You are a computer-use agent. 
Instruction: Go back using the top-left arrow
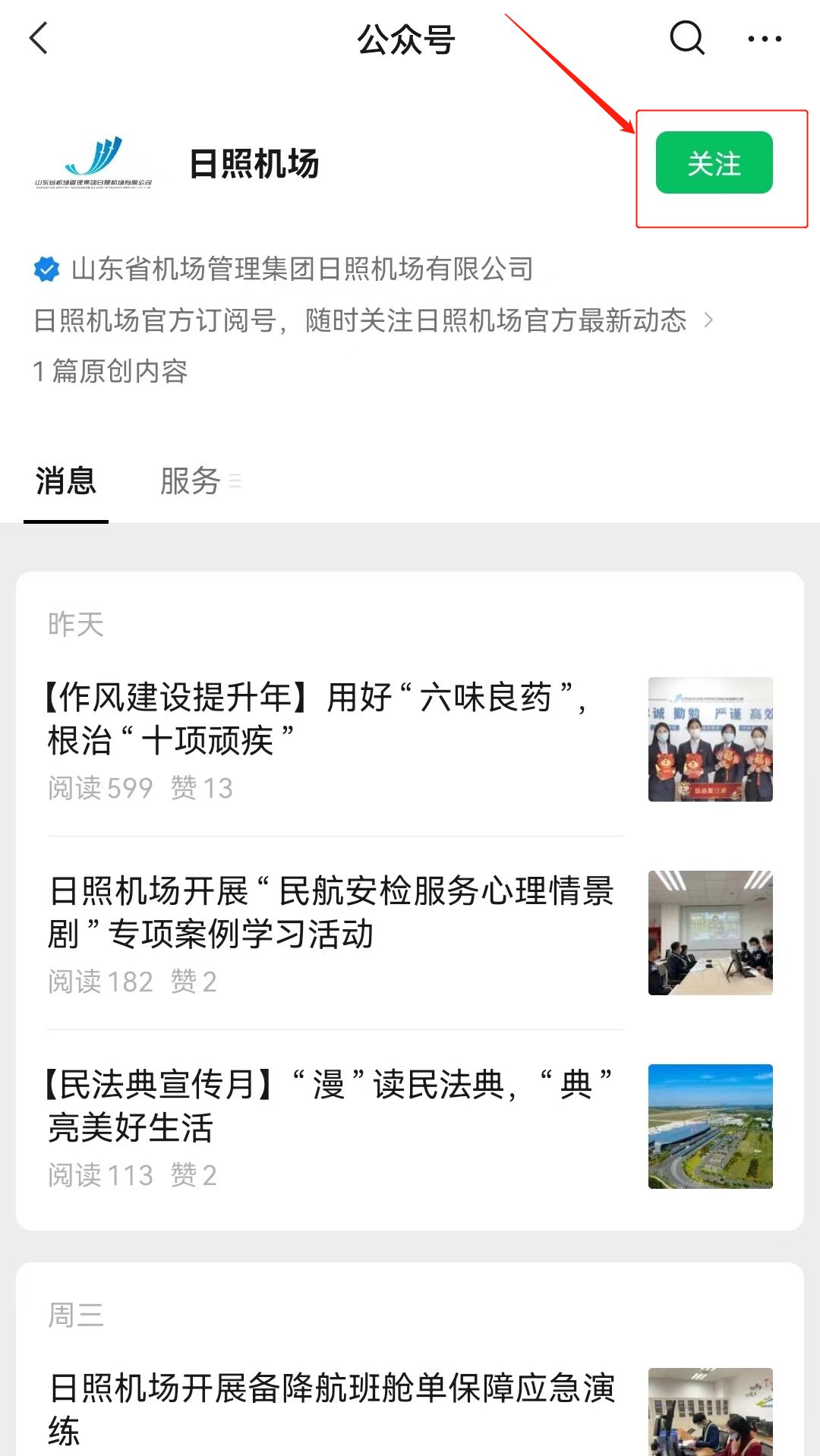pos(39,38)
